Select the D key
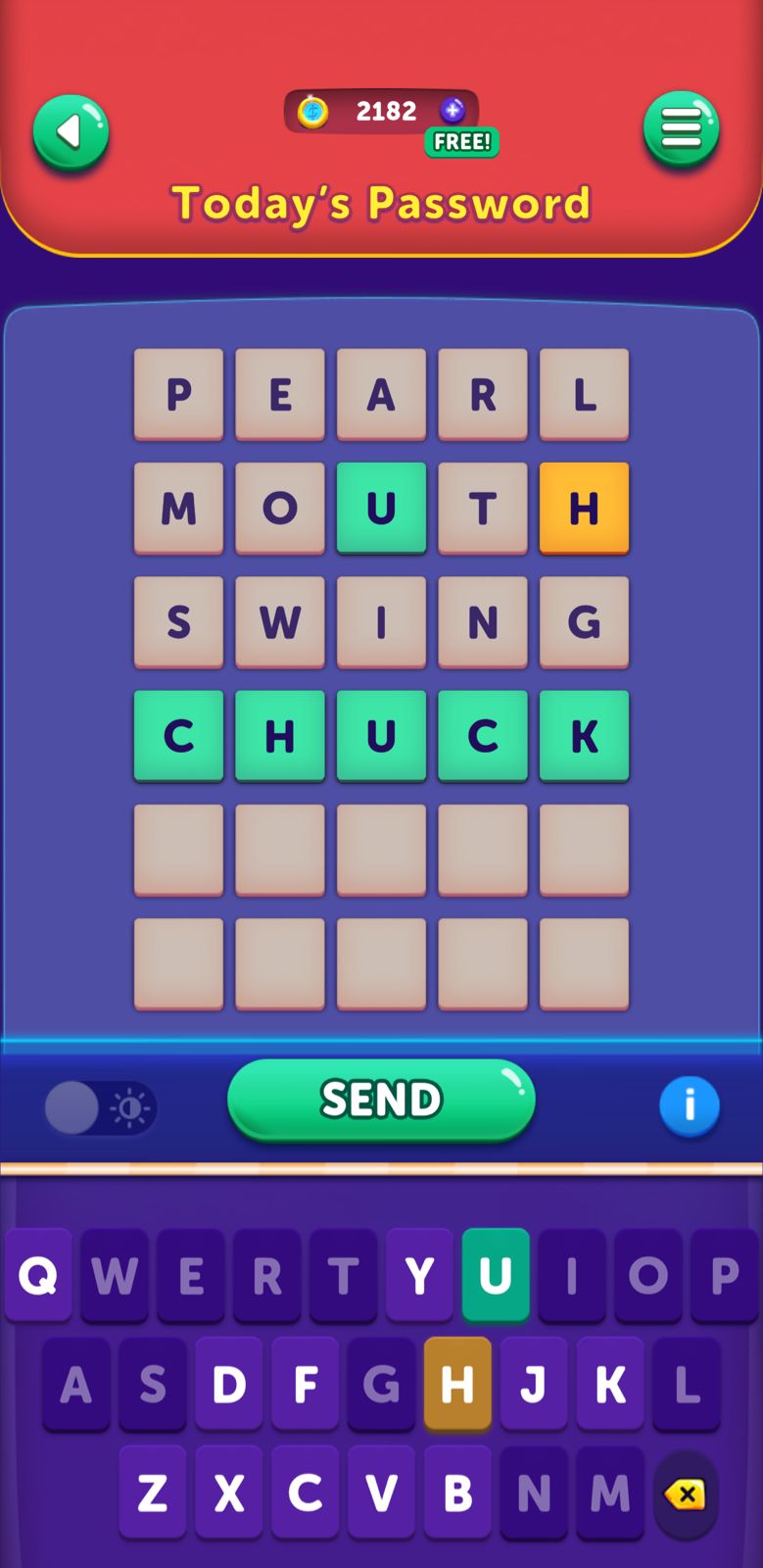This screenshot has width=763, height=1568. click(229, 1385)
